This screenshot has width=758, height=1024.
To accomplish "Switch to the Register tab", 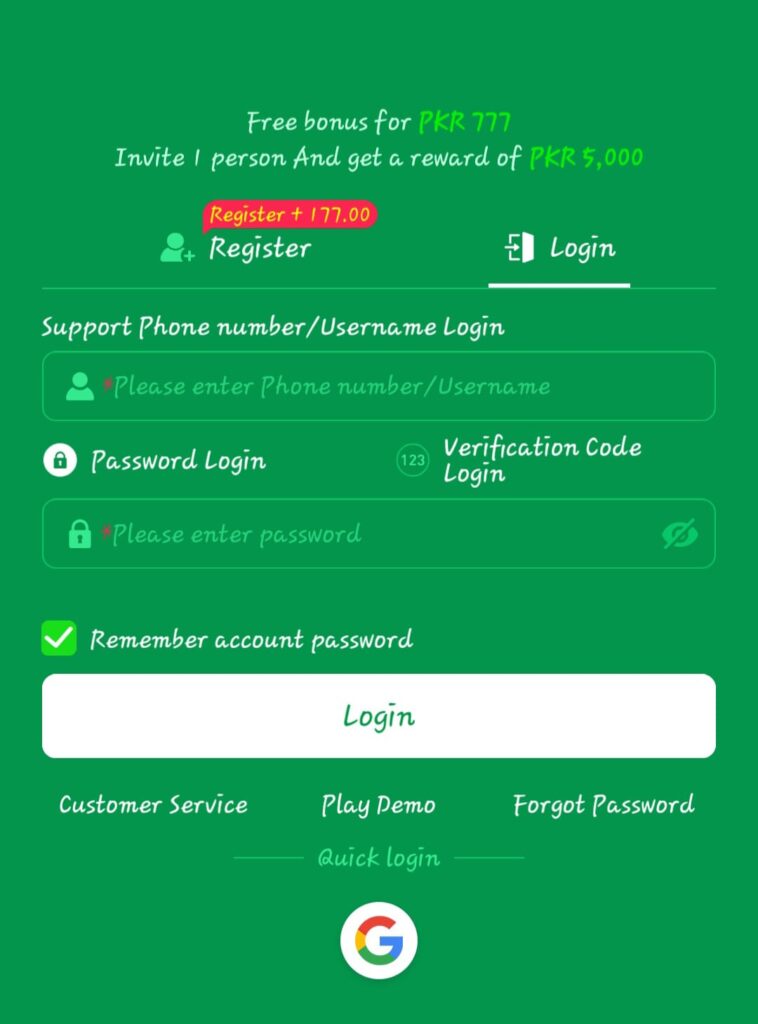I will 237,248.
